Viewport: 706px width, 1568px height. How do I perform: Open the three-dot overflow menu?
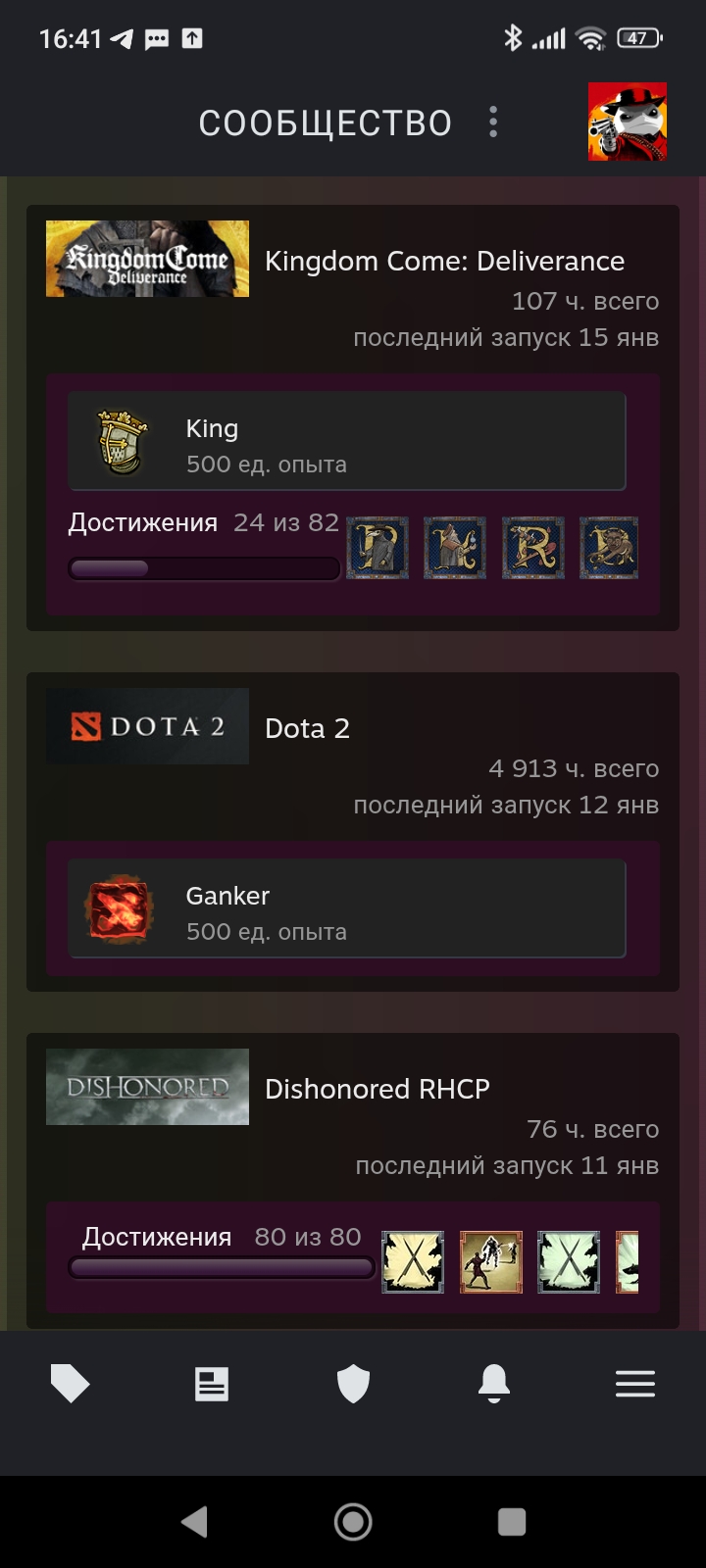(x=493, y=122)
